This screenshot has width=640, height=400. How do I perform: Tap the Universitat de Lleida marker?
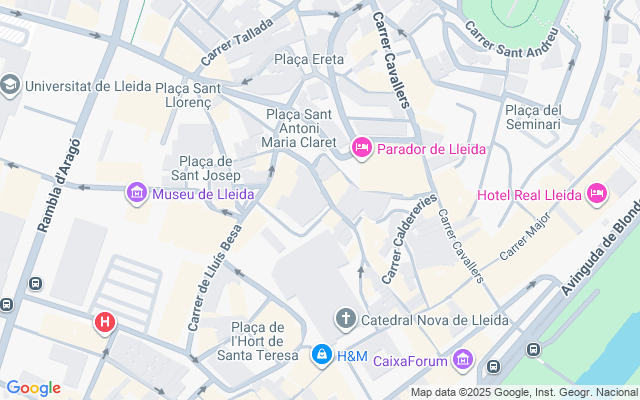pos(11,85)
